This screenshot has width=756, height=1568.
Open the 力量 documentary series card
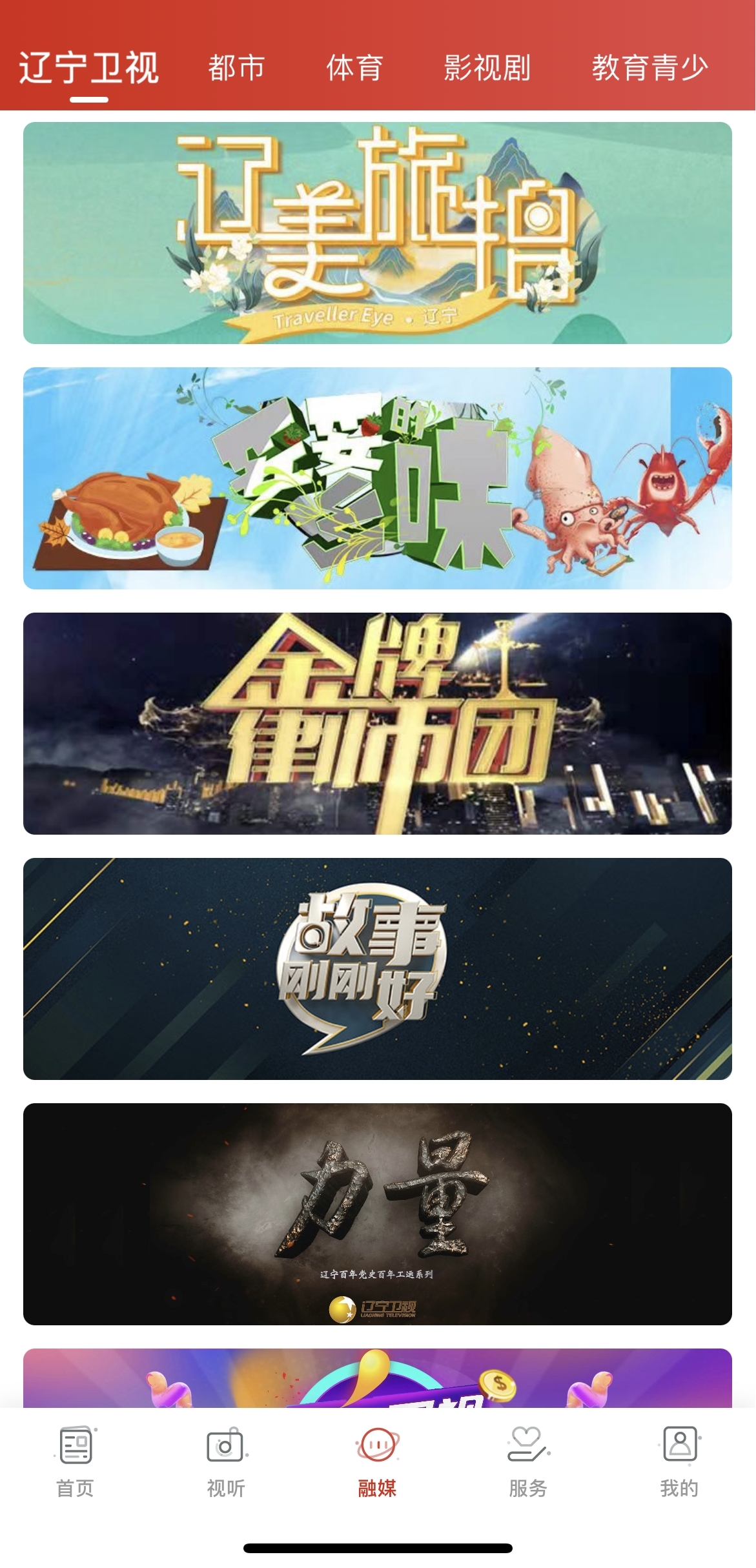click(x=378, y=1214)
